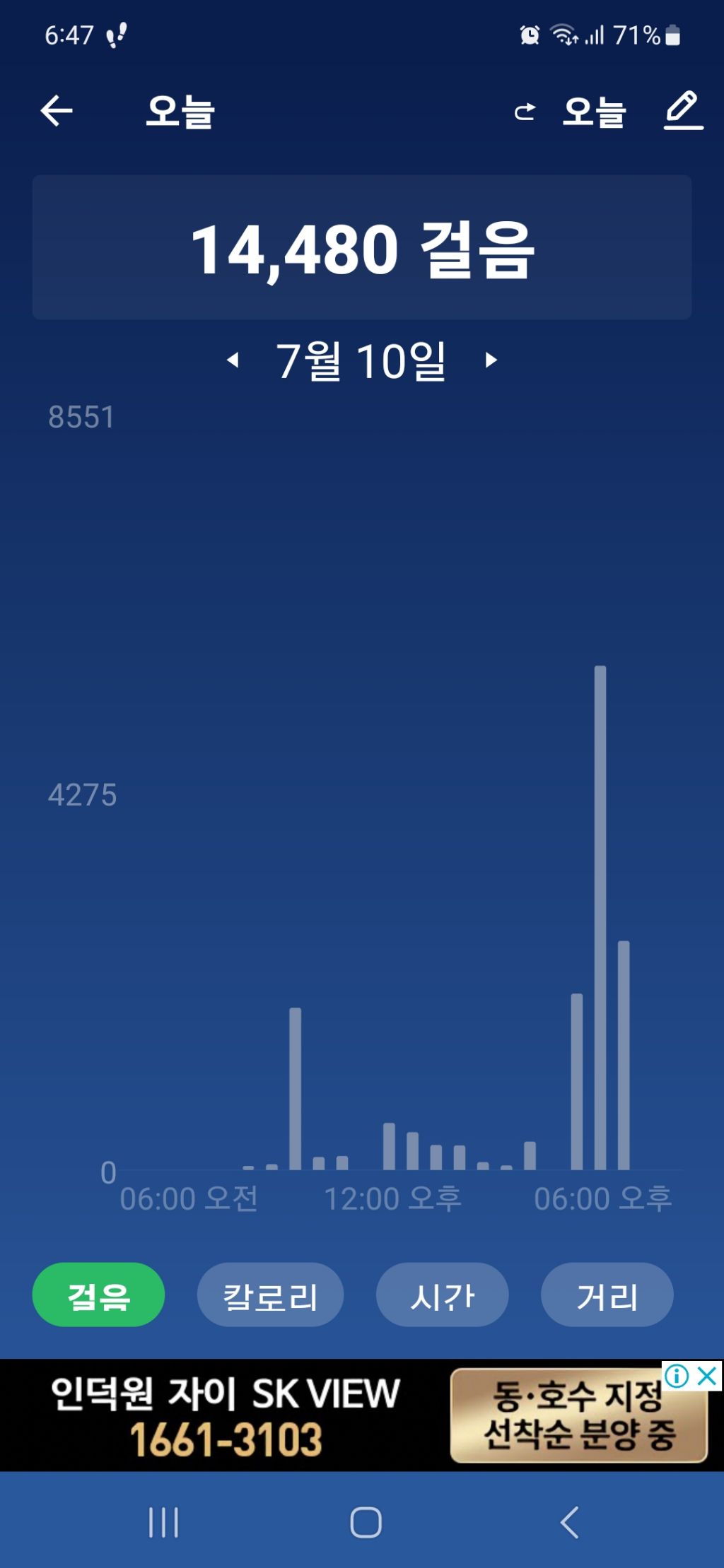Tap the system home button
This screenshot has width=724, height=1568.
(x=366, y=1522)
